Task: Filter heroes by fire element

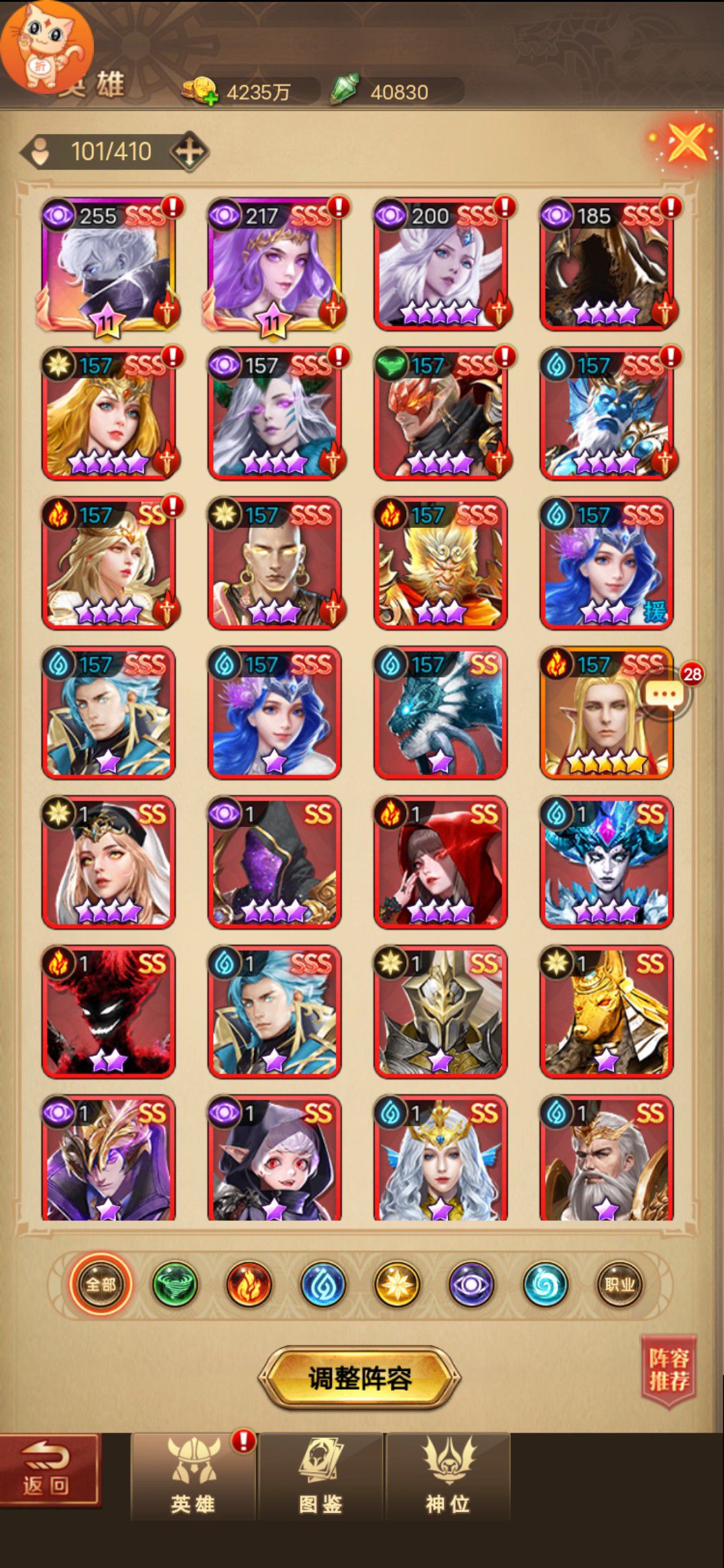Action: (x=249, y=1284)
